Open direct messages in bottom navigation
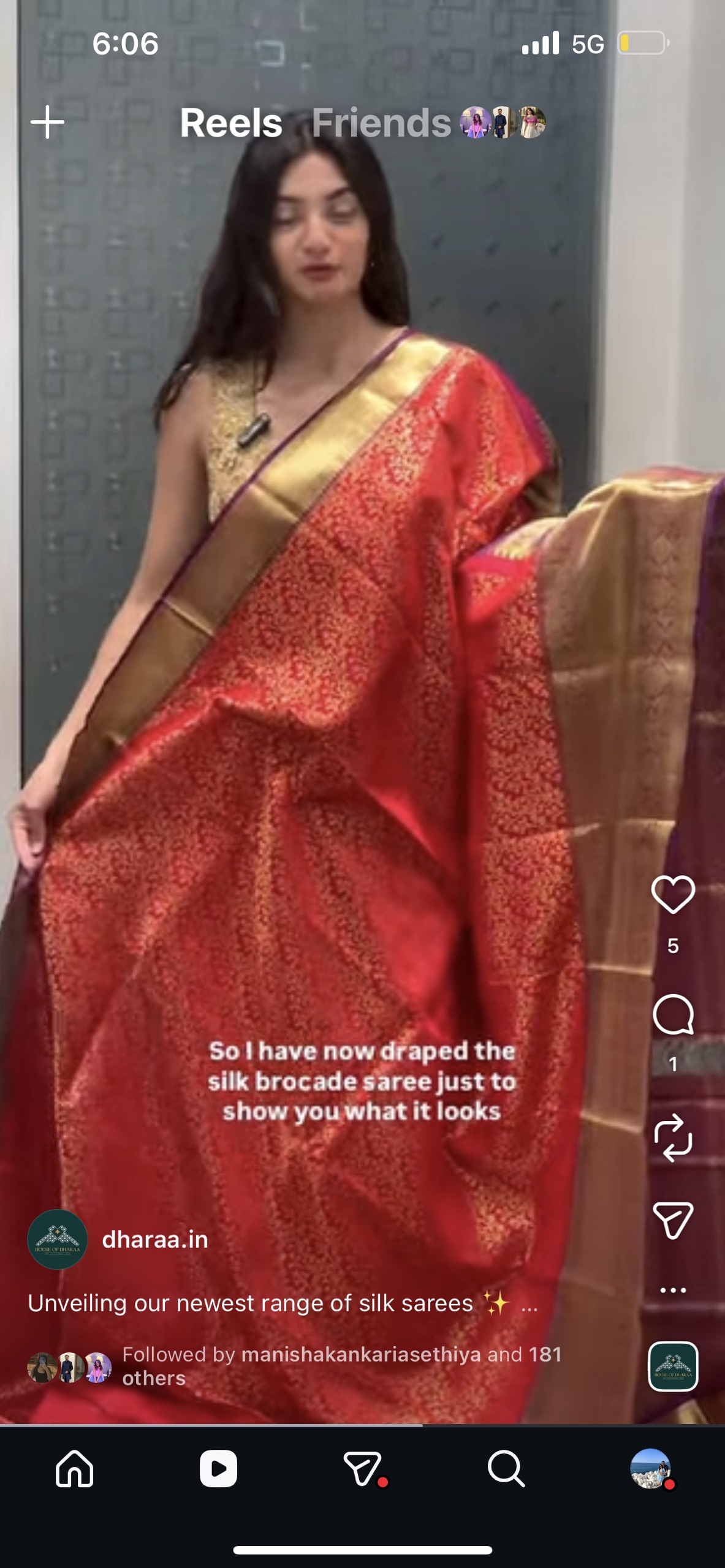 363,1468
